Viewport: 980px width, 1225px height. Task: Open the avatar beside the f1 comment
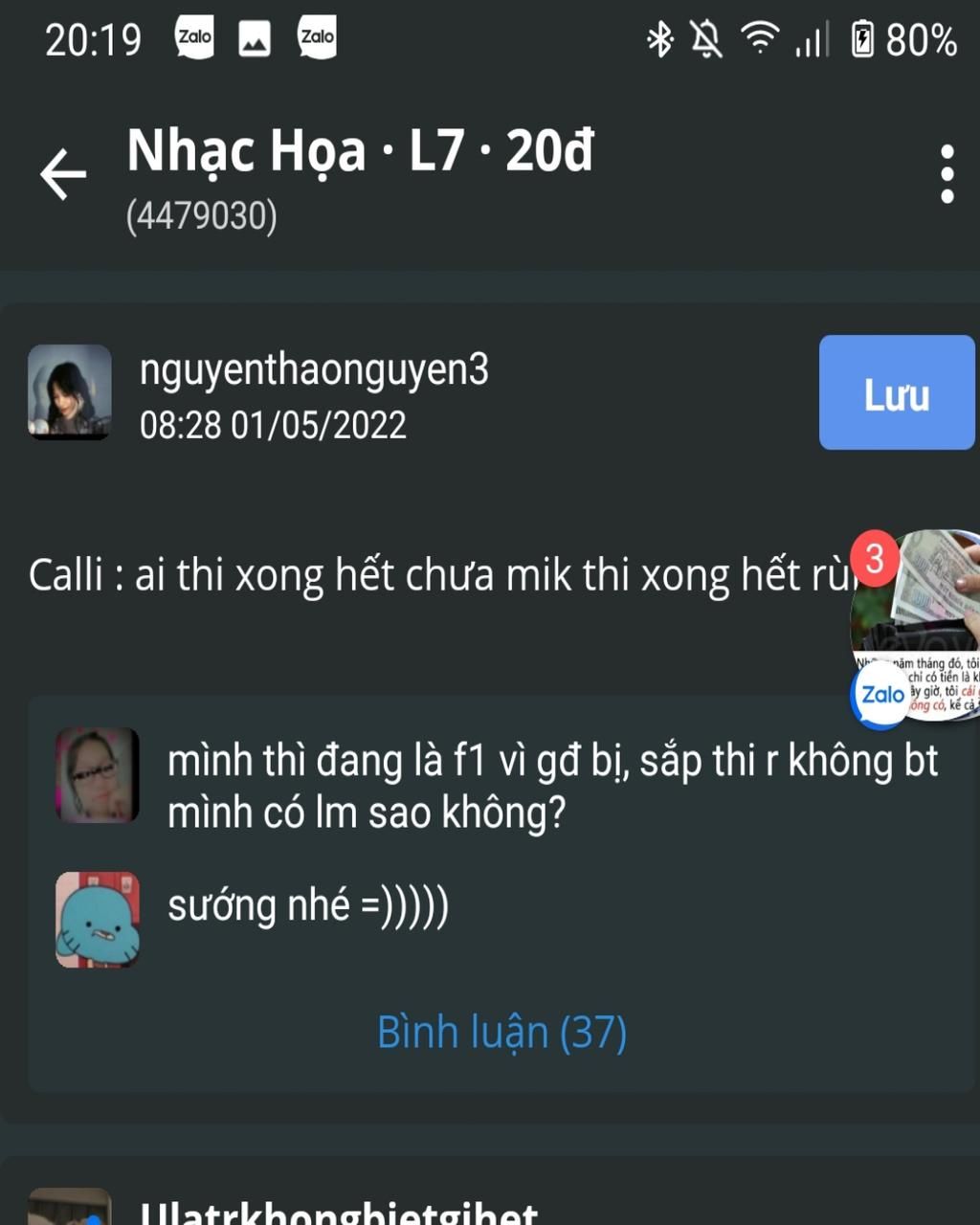pyautogui.click(x=98, y=775)
